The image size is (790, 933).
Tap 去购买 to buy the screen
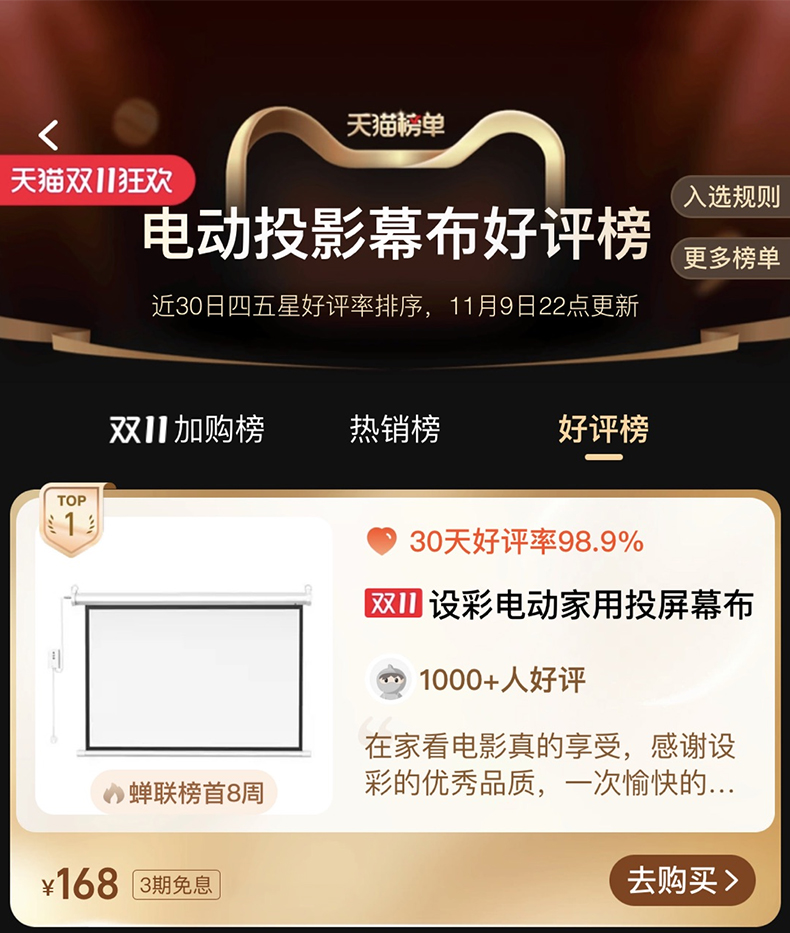click(x=682, y=880)
